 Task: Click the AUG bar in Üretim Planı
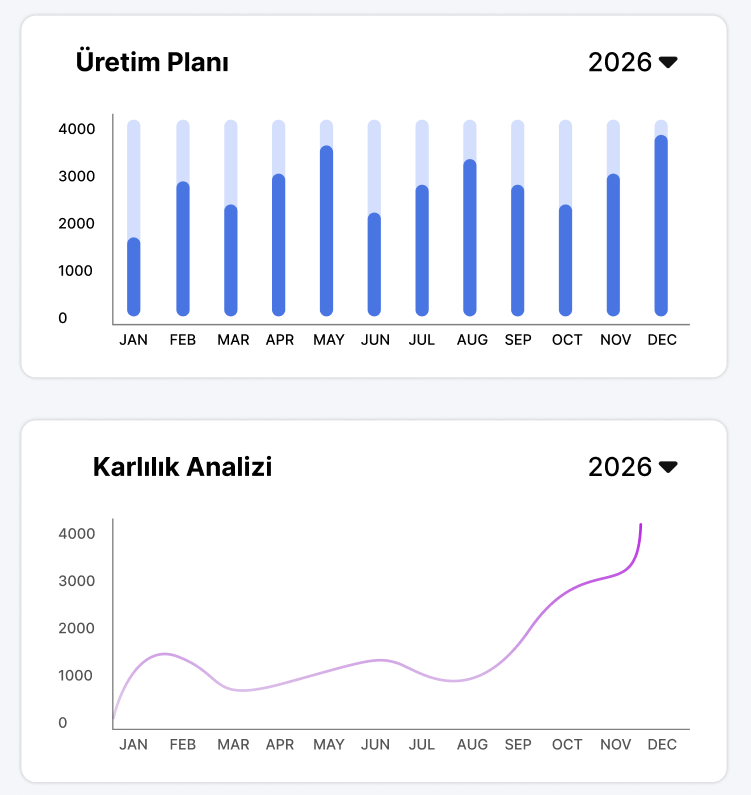pyautogui.click(x=471, y=235)
